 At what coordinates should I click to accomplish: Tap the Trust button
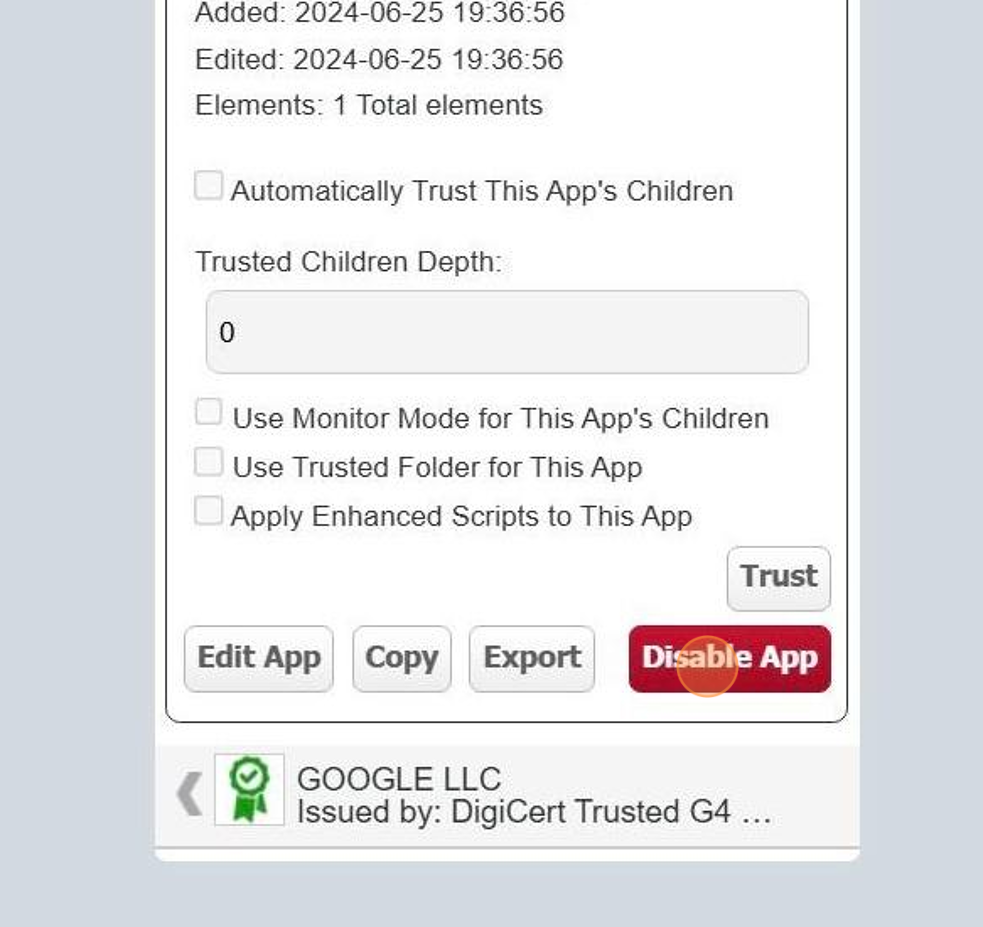point(778,577)
